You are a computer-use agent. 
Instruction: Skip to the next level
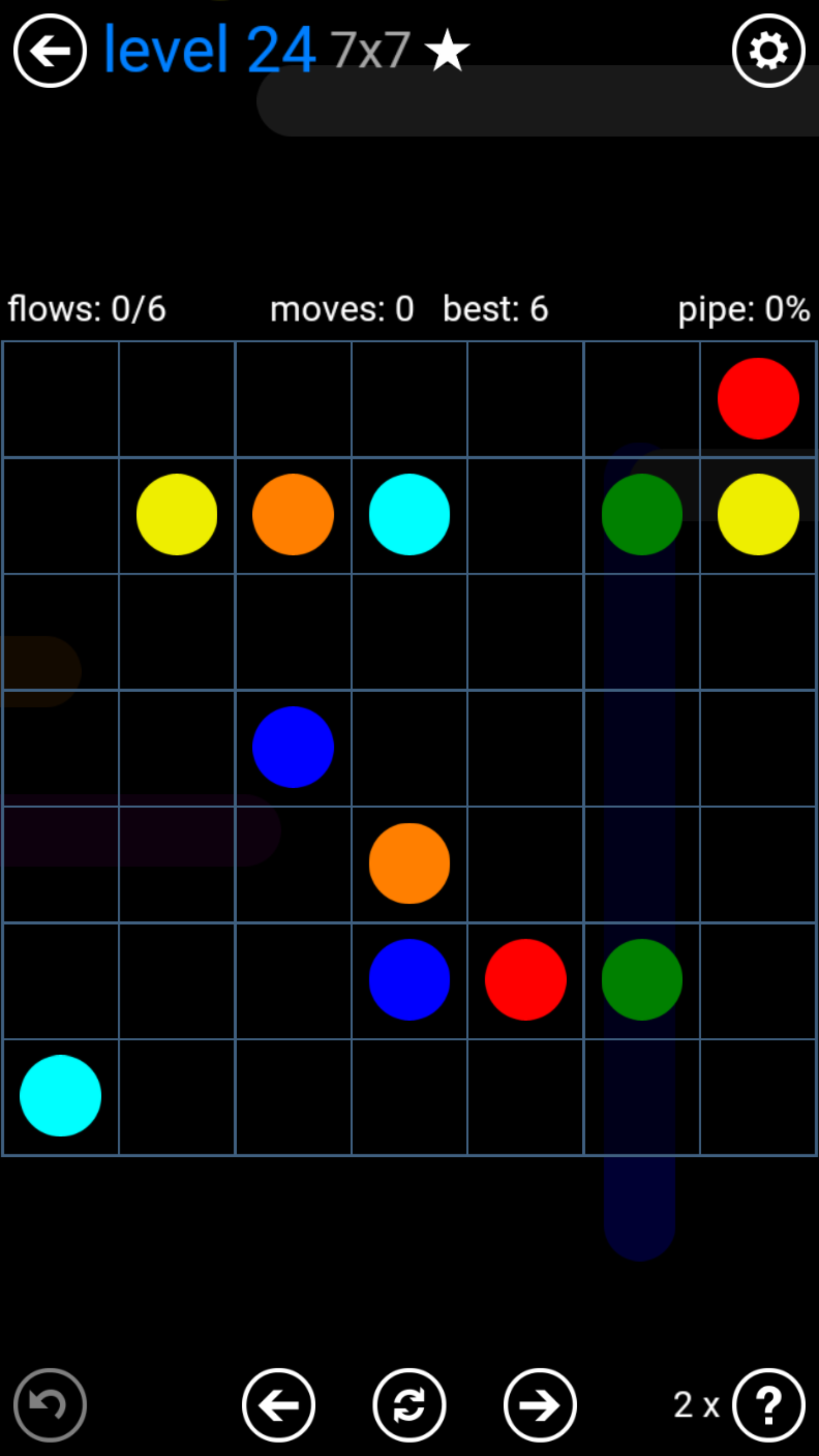(540, 1405)
